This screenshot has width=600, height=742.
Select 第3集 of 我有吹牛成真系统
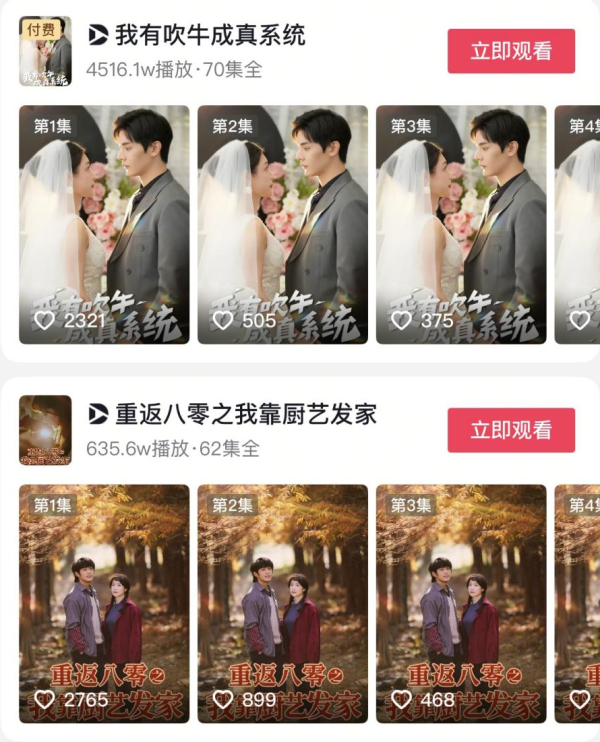click(461, 225)
